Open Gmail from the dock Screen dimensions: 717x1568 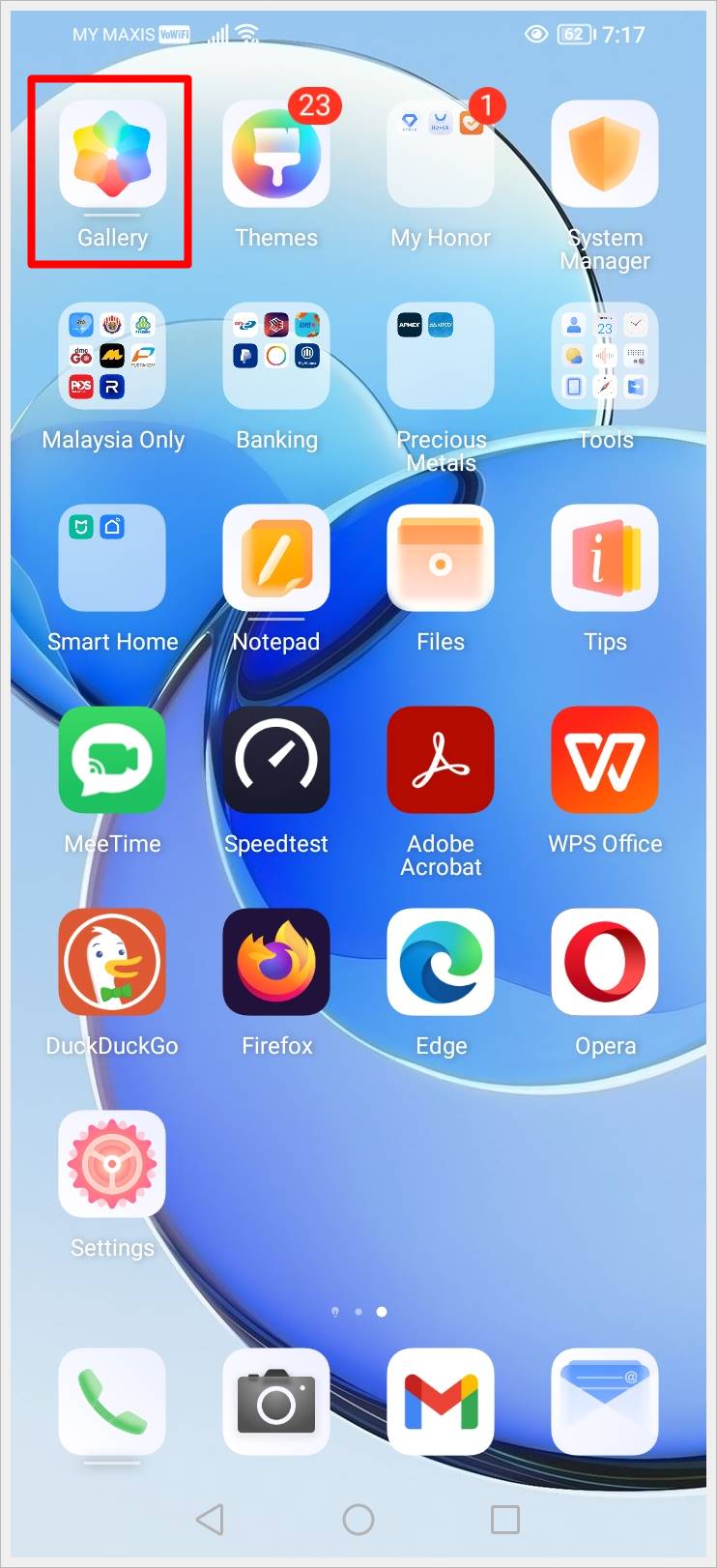click(441, 1402)
